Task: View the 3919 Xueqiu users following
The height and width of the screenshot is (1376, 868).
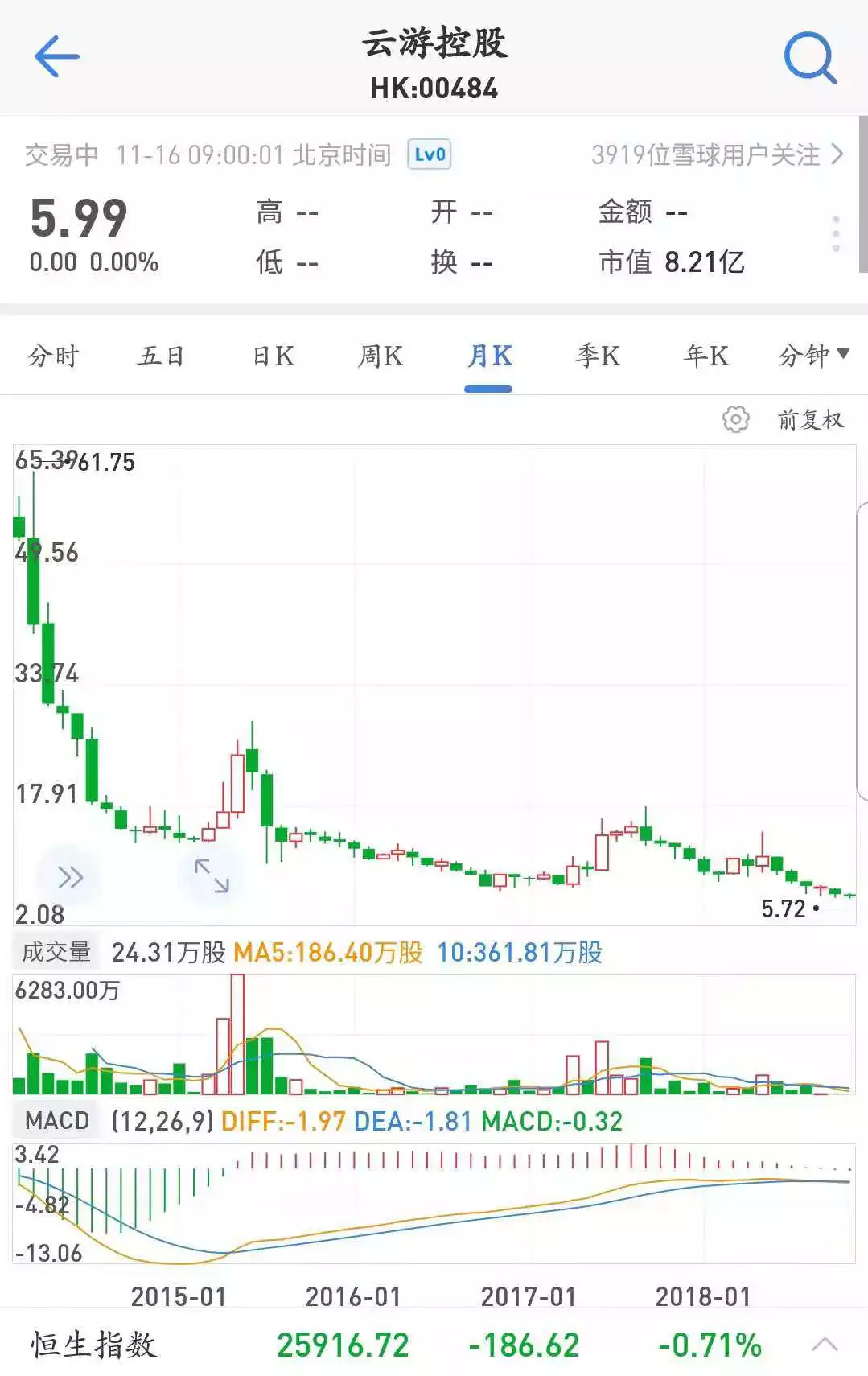Action: [716, 154]
